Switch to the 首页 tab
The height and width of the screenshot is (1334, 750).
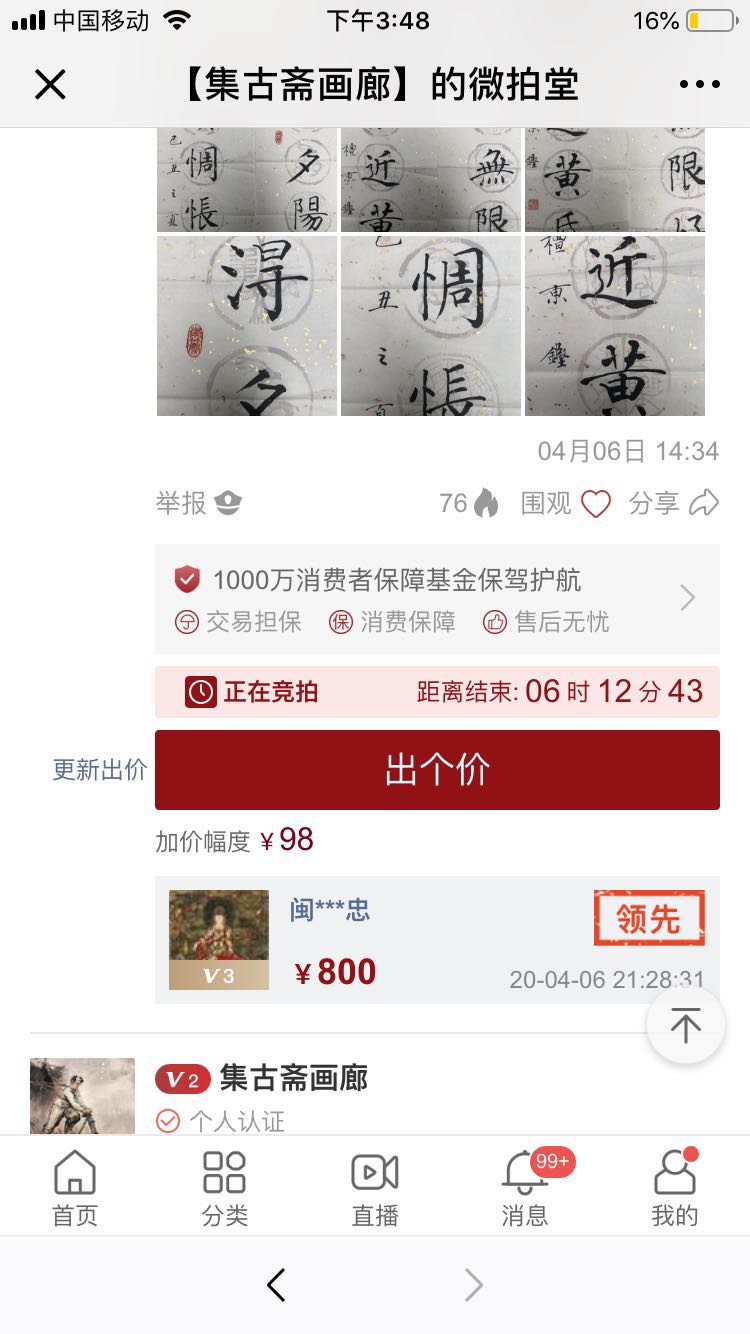[75, 1188]
